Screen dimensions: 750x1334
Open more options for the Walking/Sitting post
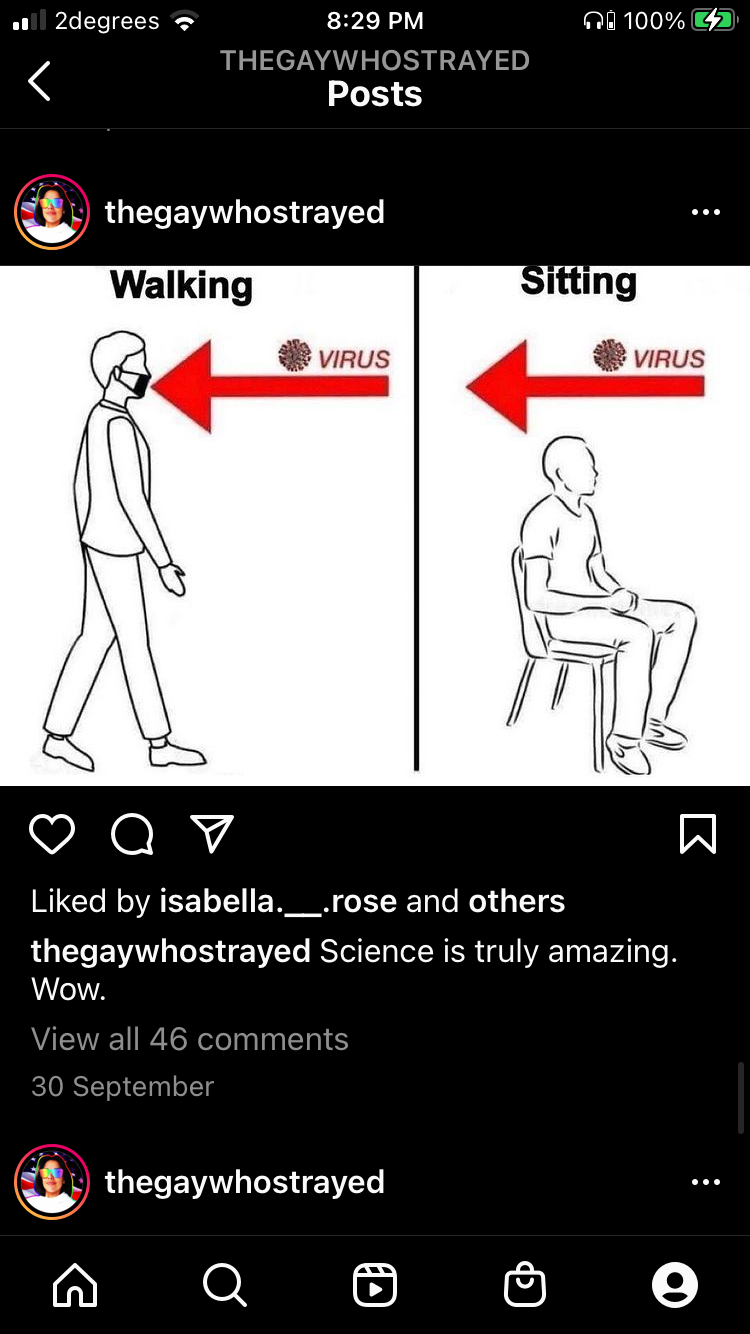pyautogui.click(x=705, y=212)
